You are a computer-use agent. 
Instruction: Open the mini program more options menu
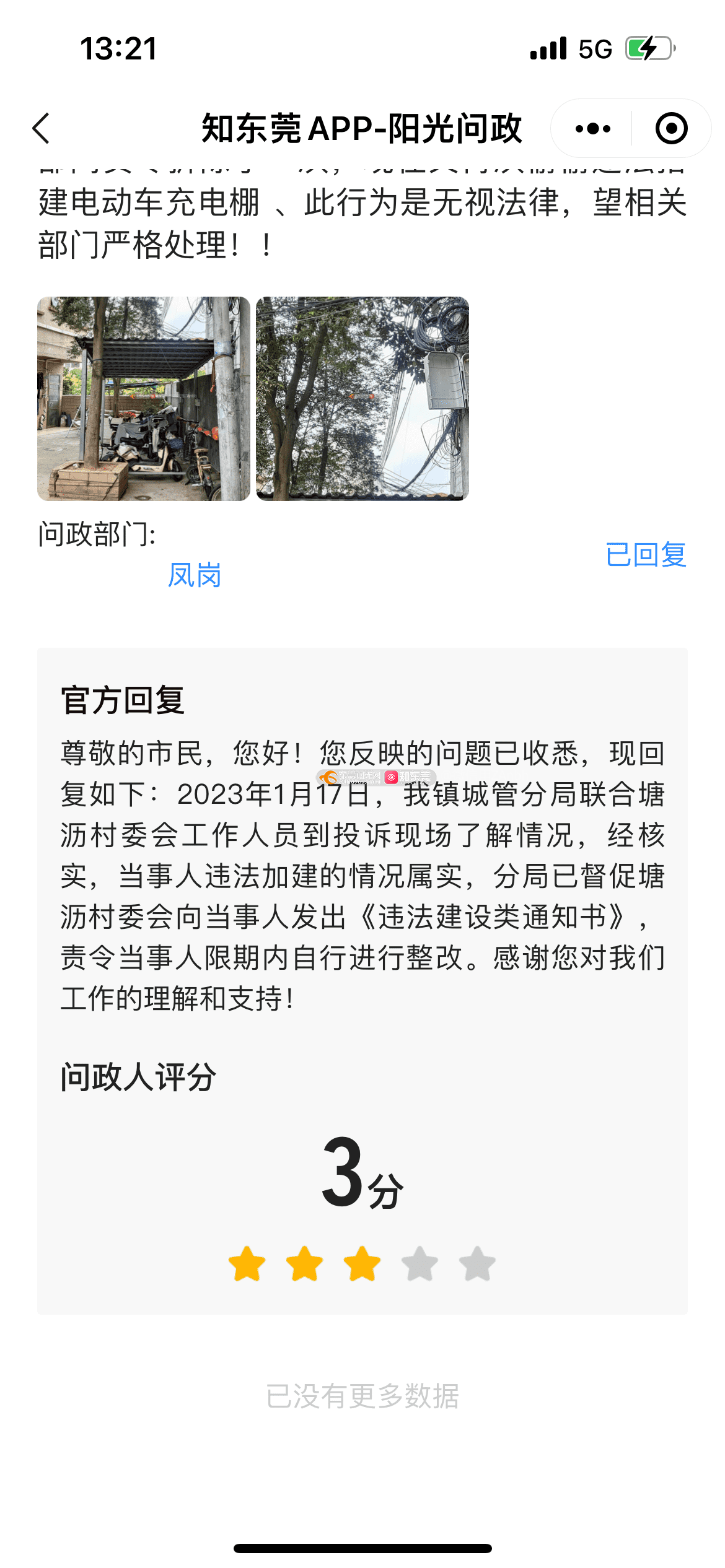(592, 129)
